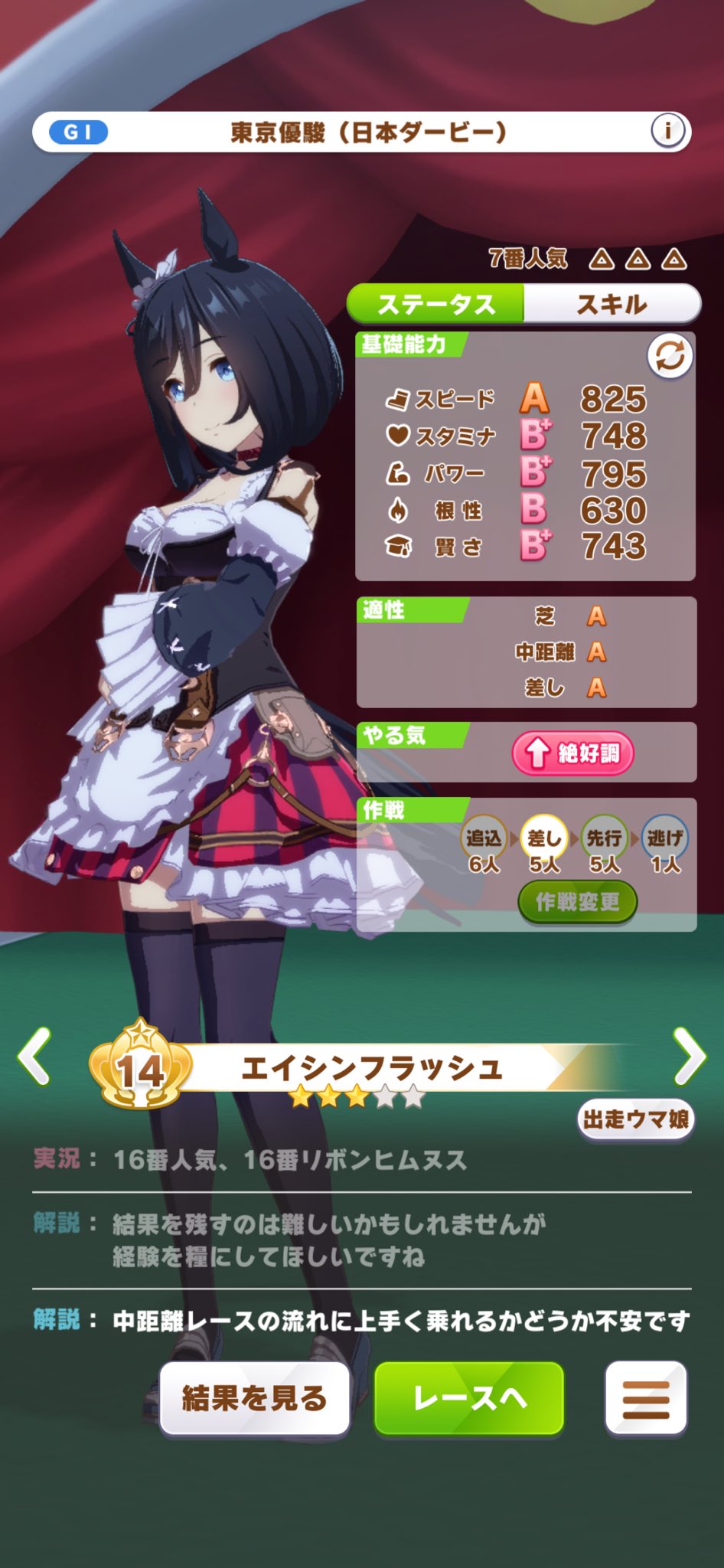Select the ステータス tab
This screenshot has width=724, height=1568.
coord(435,304)
